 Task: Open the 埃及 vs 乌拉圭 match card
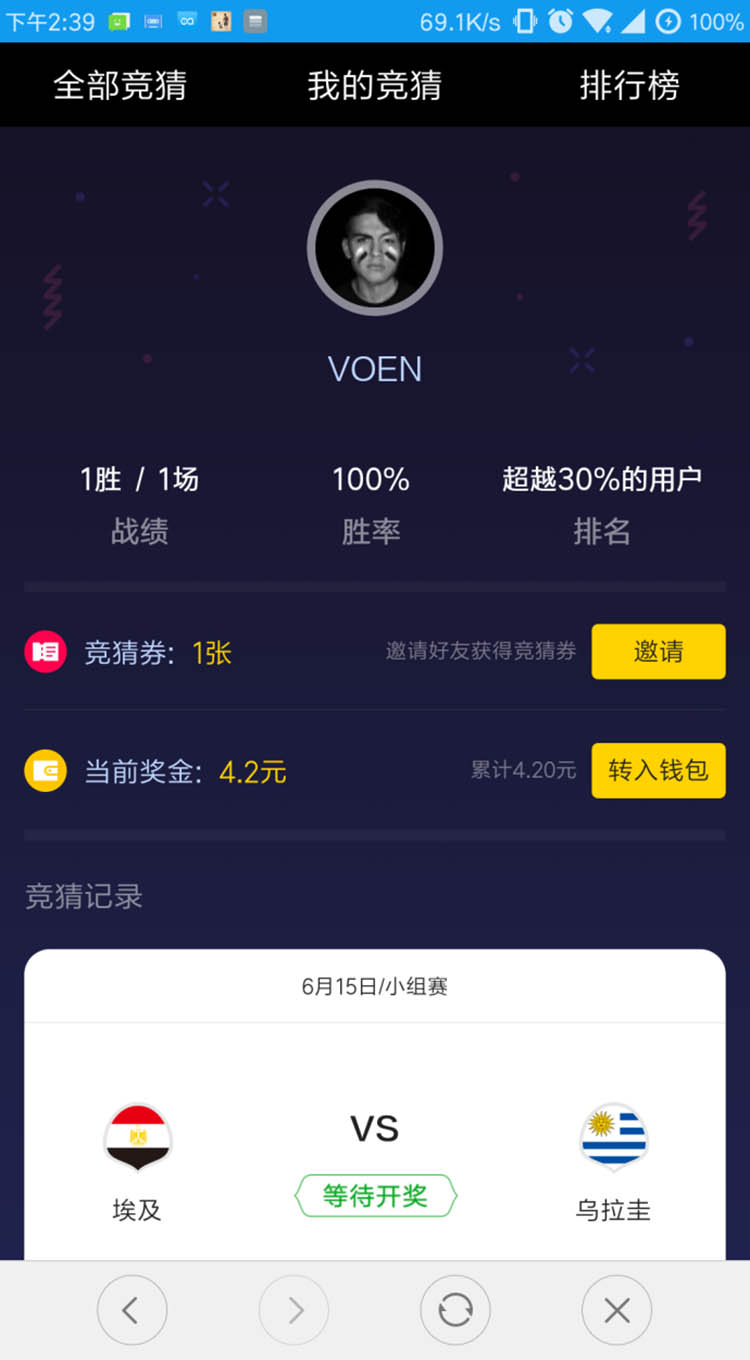pos(375,1105)
